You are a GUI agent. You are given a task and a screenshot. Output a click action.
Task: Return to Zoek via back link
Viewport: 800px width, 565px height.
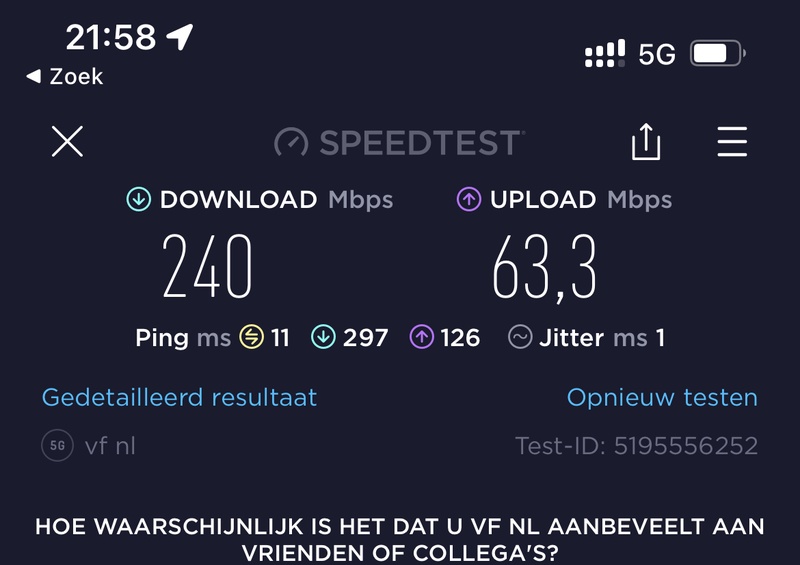tap(64, 76)
